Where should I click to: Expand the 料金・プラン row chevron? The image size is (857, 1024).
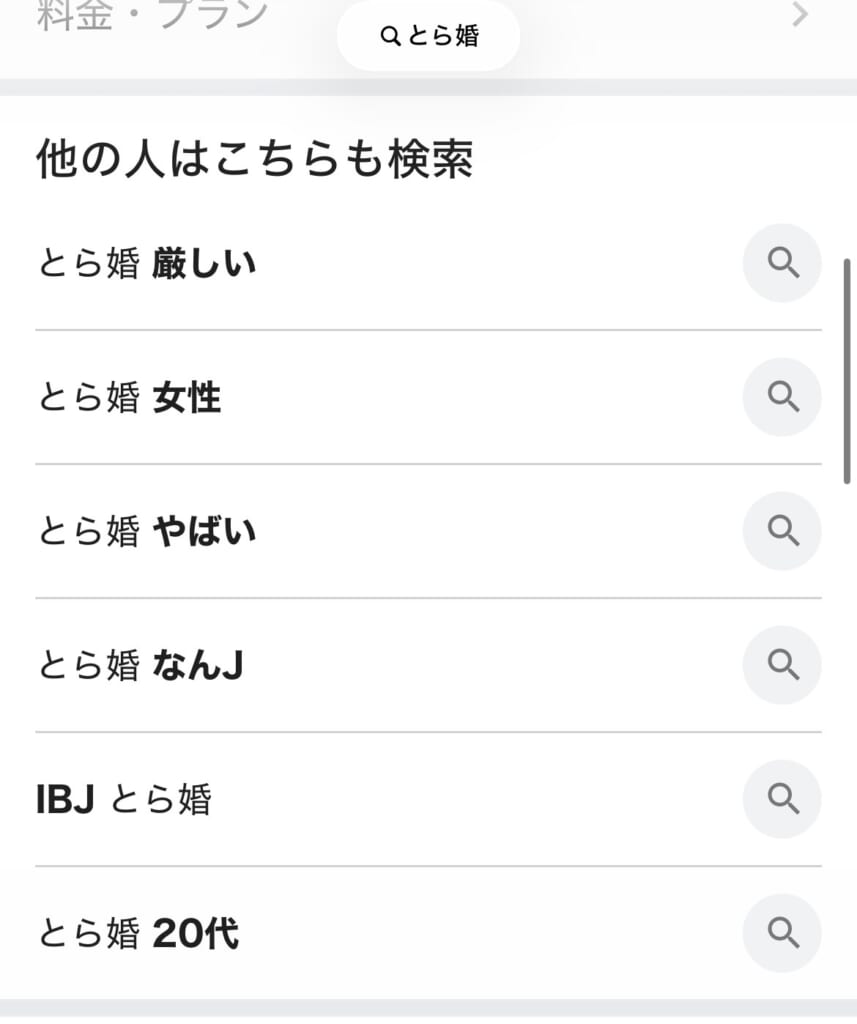point(799,15)
